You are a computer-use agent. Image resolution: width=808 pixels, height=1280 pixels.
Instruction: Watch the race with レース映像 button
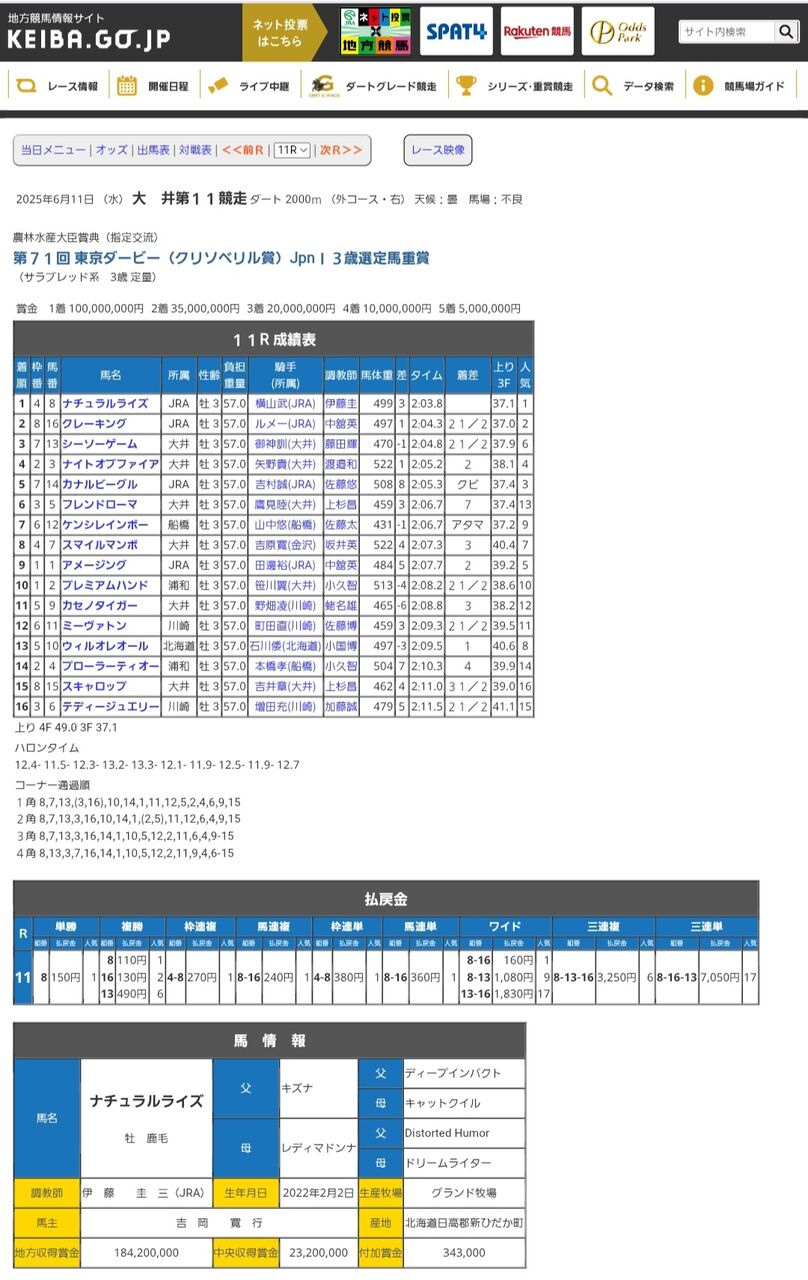[x=438, y=150]
